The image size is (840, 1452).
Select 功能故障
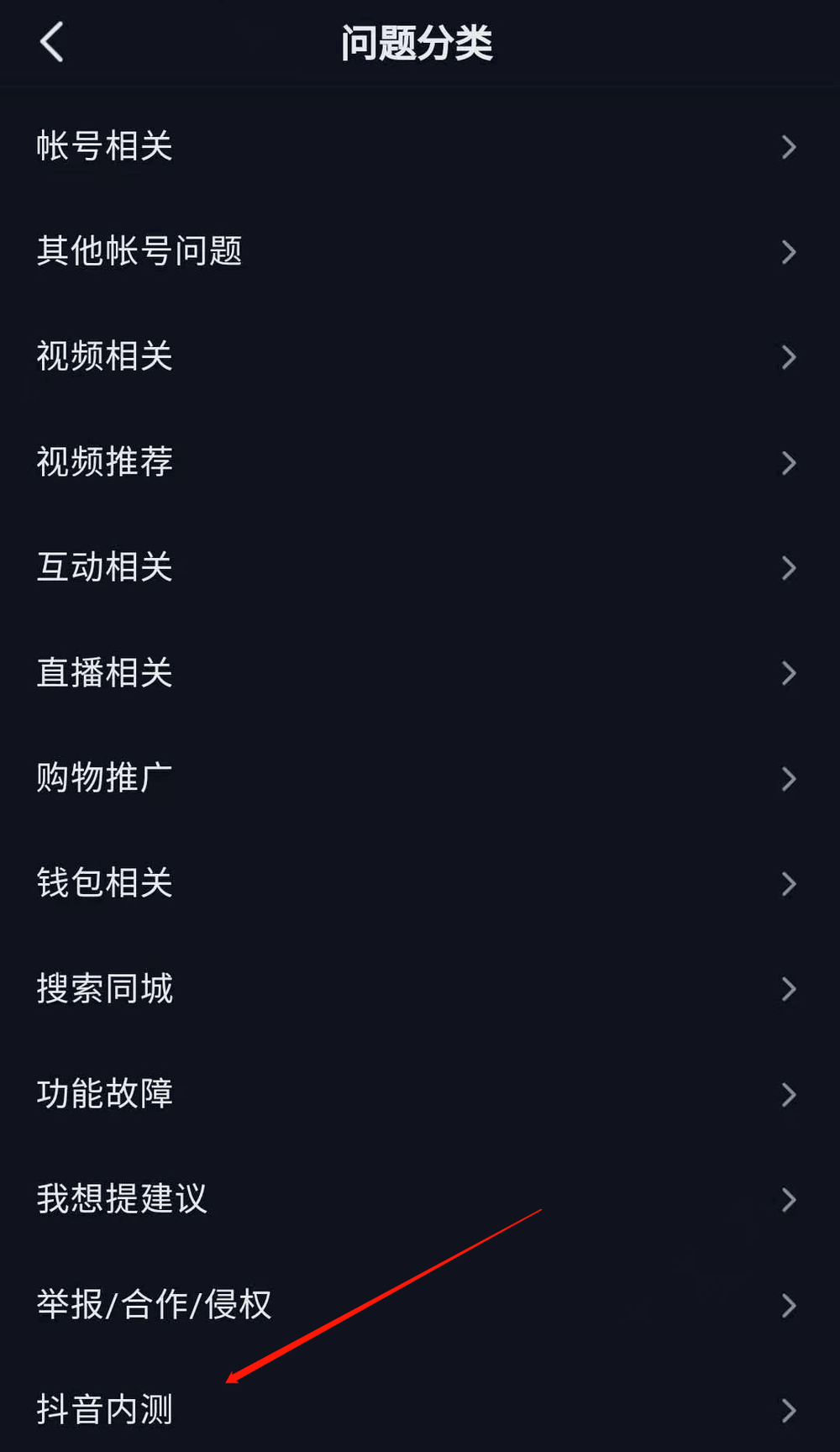(105, 1093)
